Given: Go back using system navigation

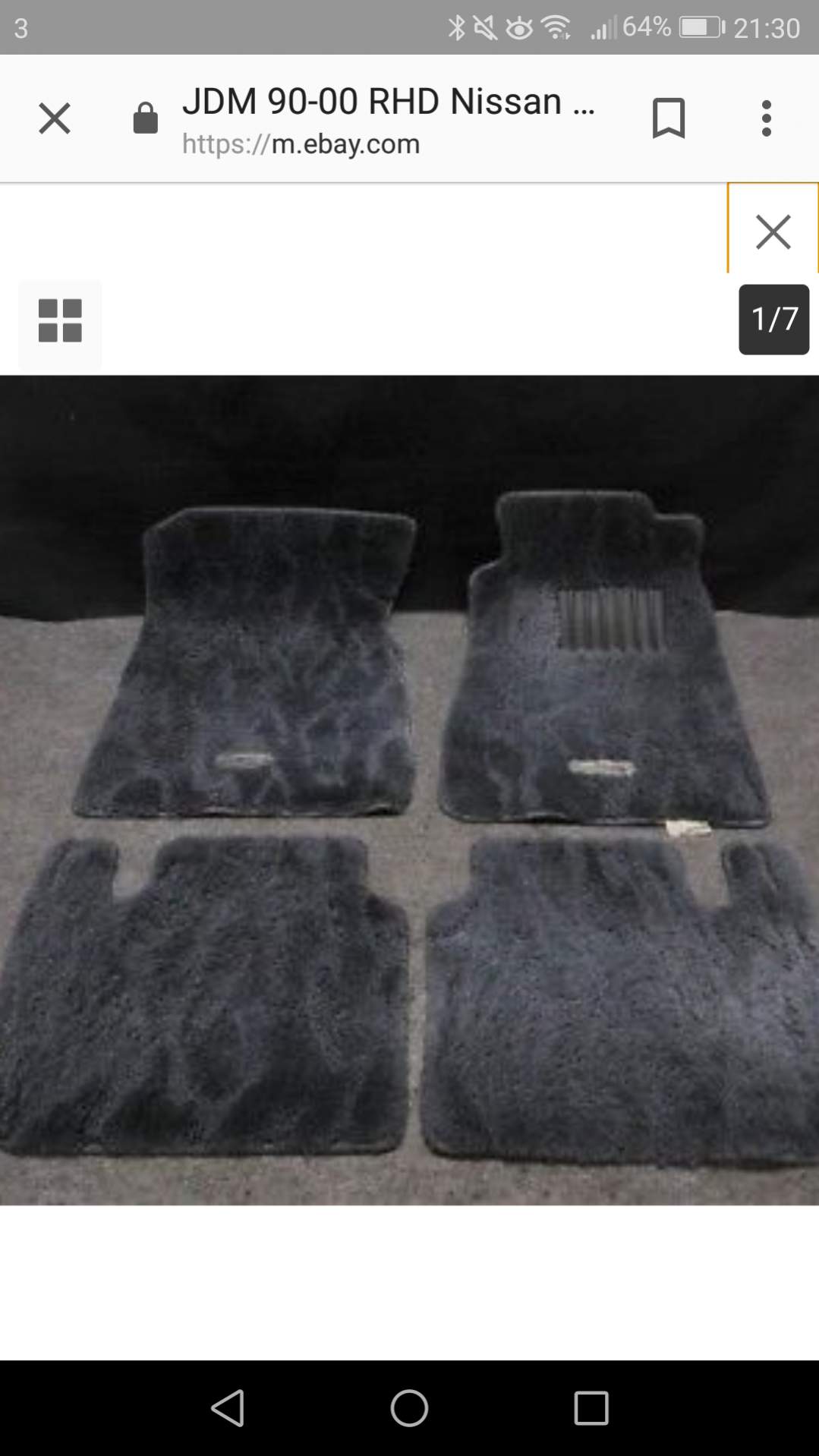Looking at the screenshot, I should 228,1409.
